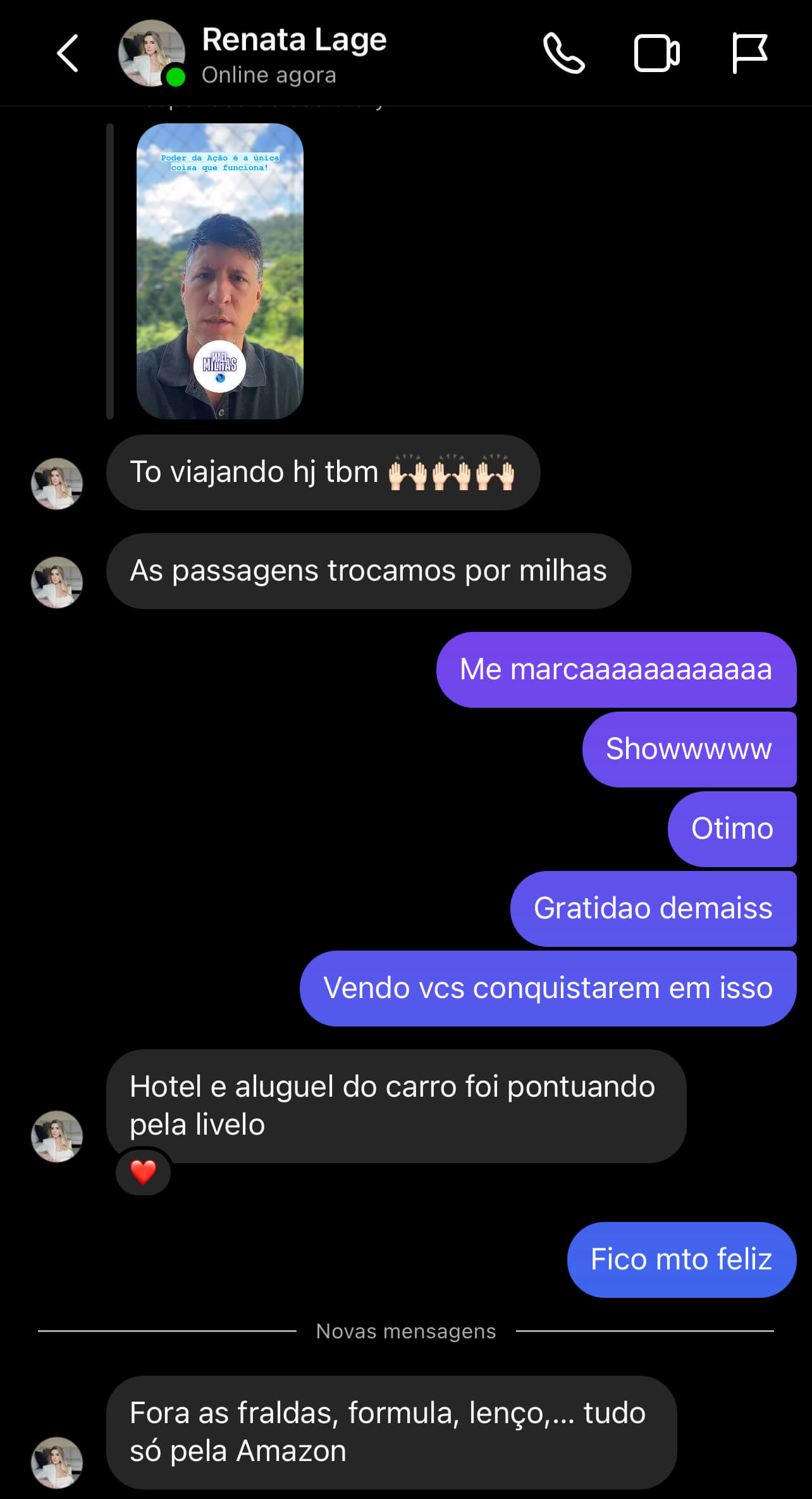Start a voice call with Renata Lage
This screenshot has height=1499, width=812.
coord(563,53)
